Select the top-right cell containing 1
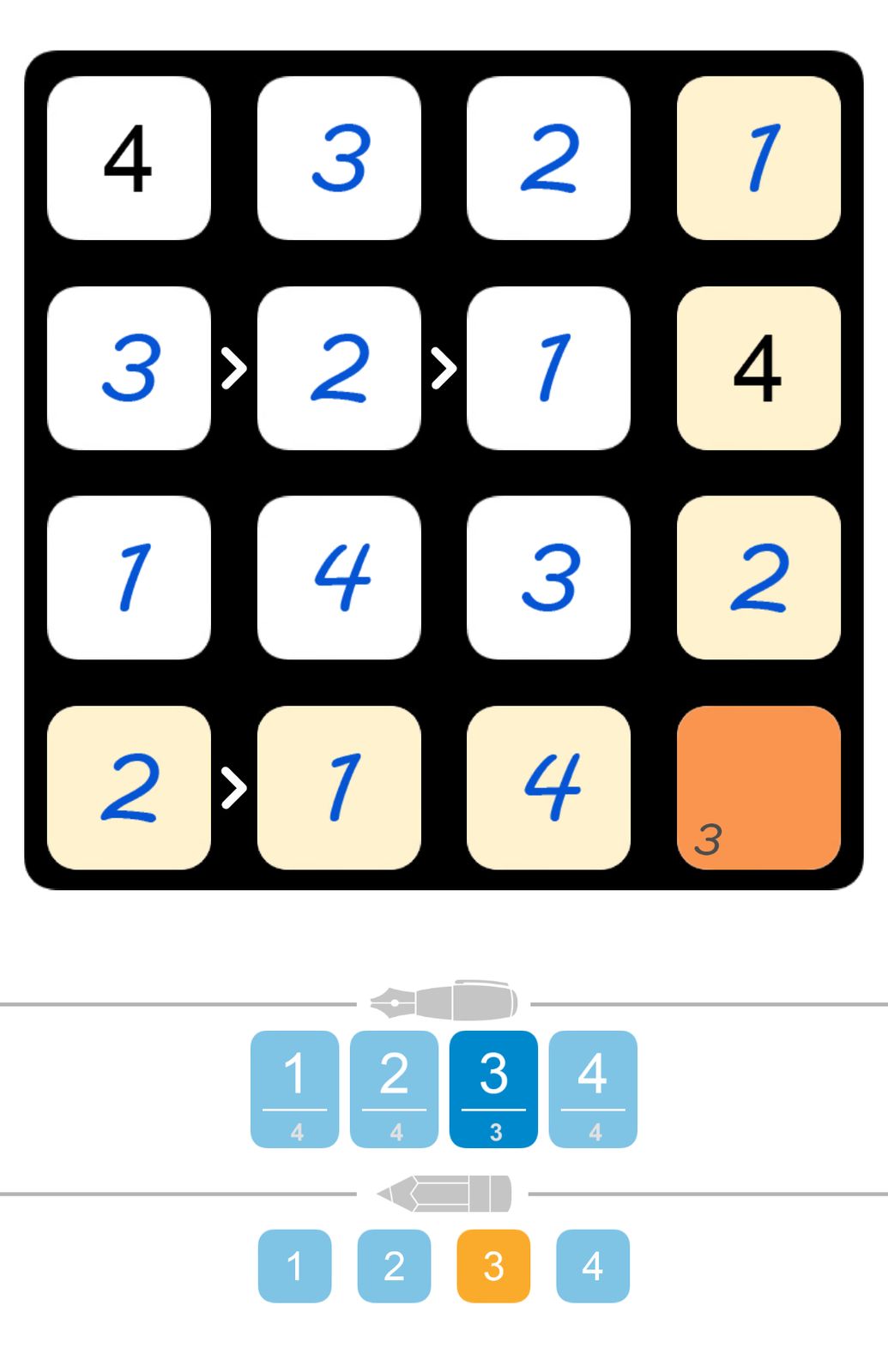Viewport: 888px width, 1372px height. point(758,158)
